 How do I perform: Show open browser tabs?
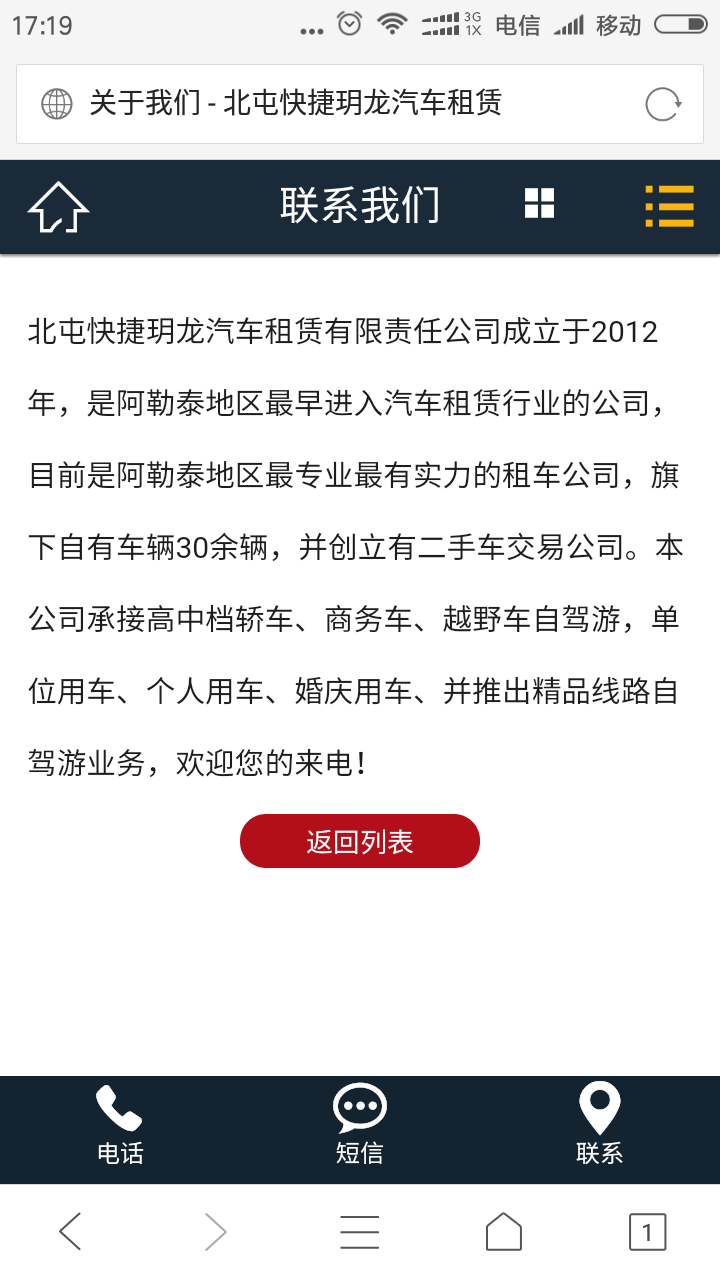tap(647, 1232)
